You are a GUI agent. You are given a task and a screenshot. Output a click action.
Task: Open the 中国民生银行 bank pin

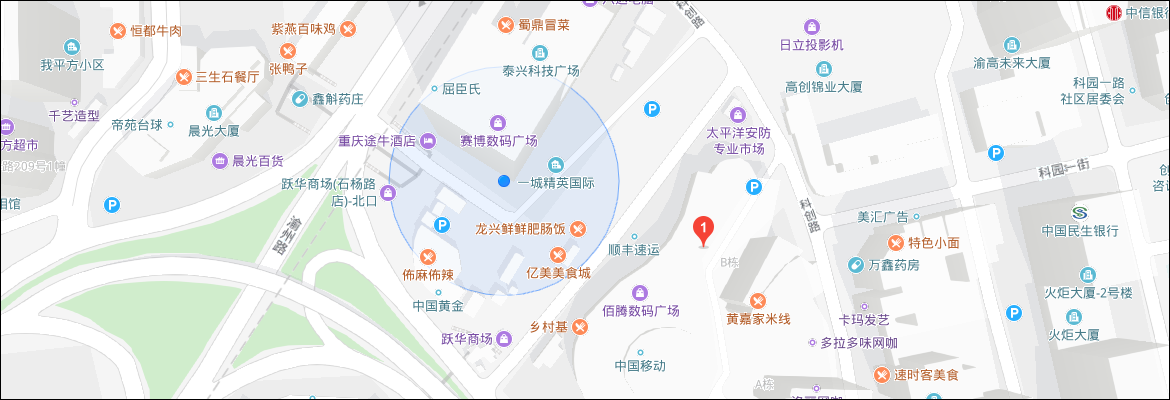tap(1079, 212)
